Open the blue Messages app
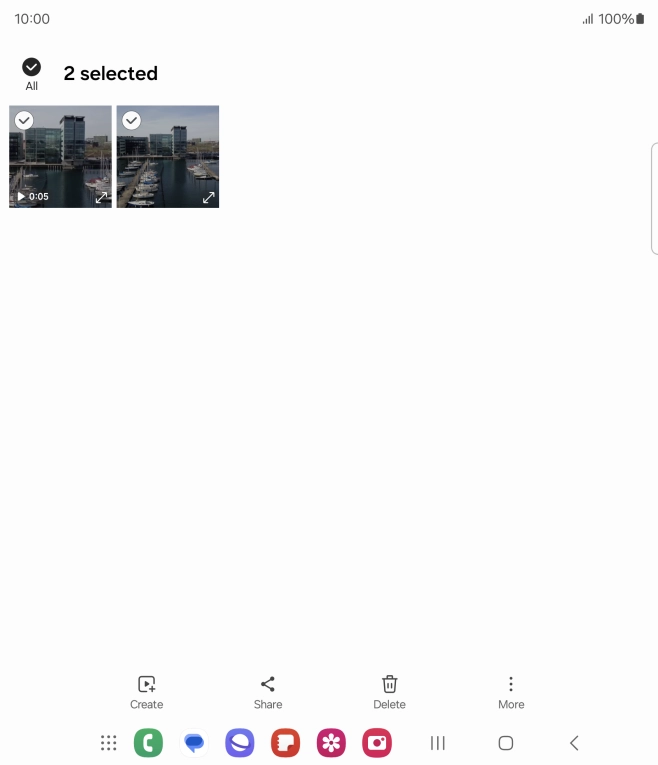This screenshot has width=658, height=765. tap(194, 743)
